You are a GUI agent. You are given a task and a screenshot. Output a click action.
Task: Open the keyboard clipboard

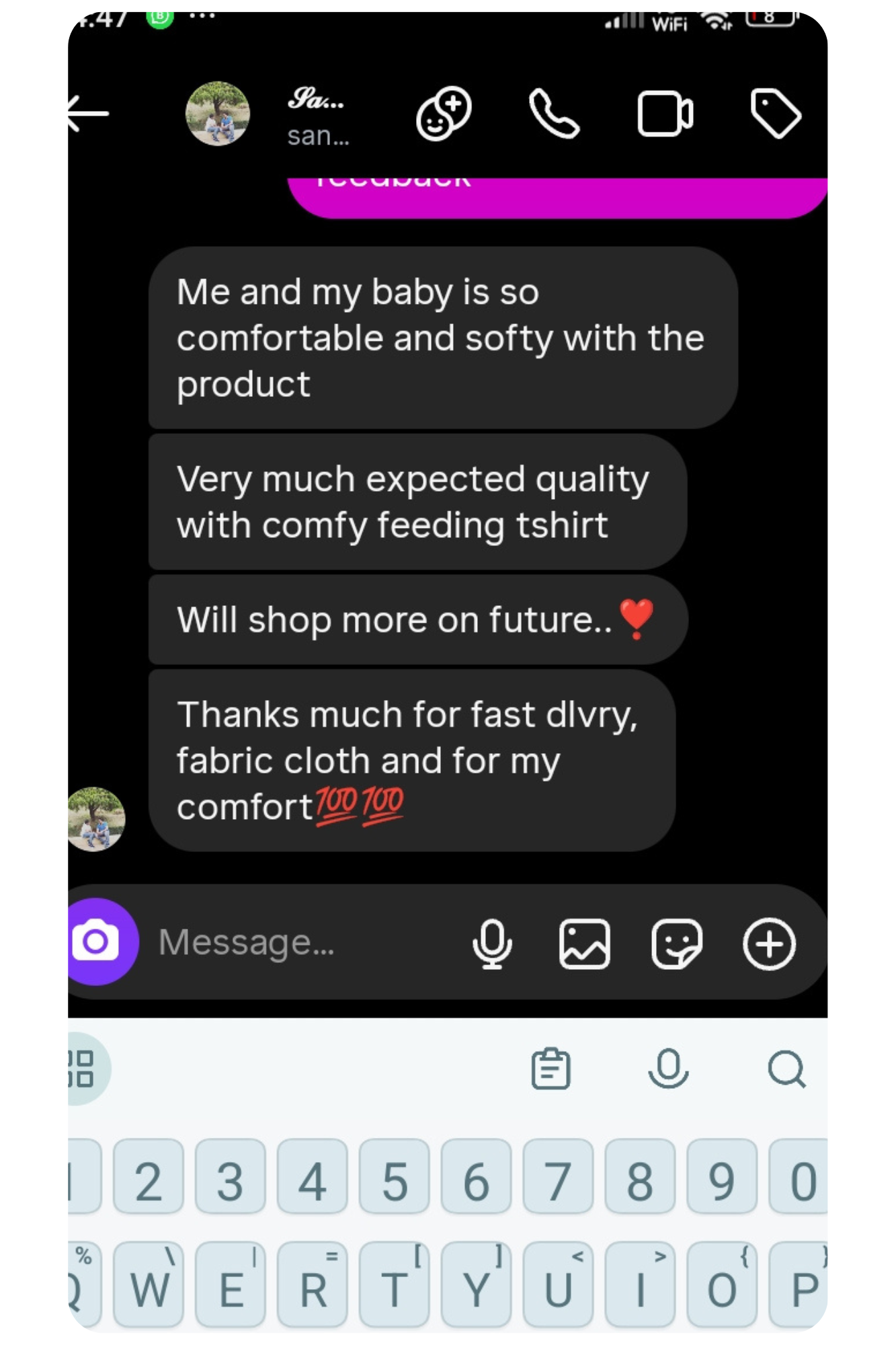point(551,1069)
